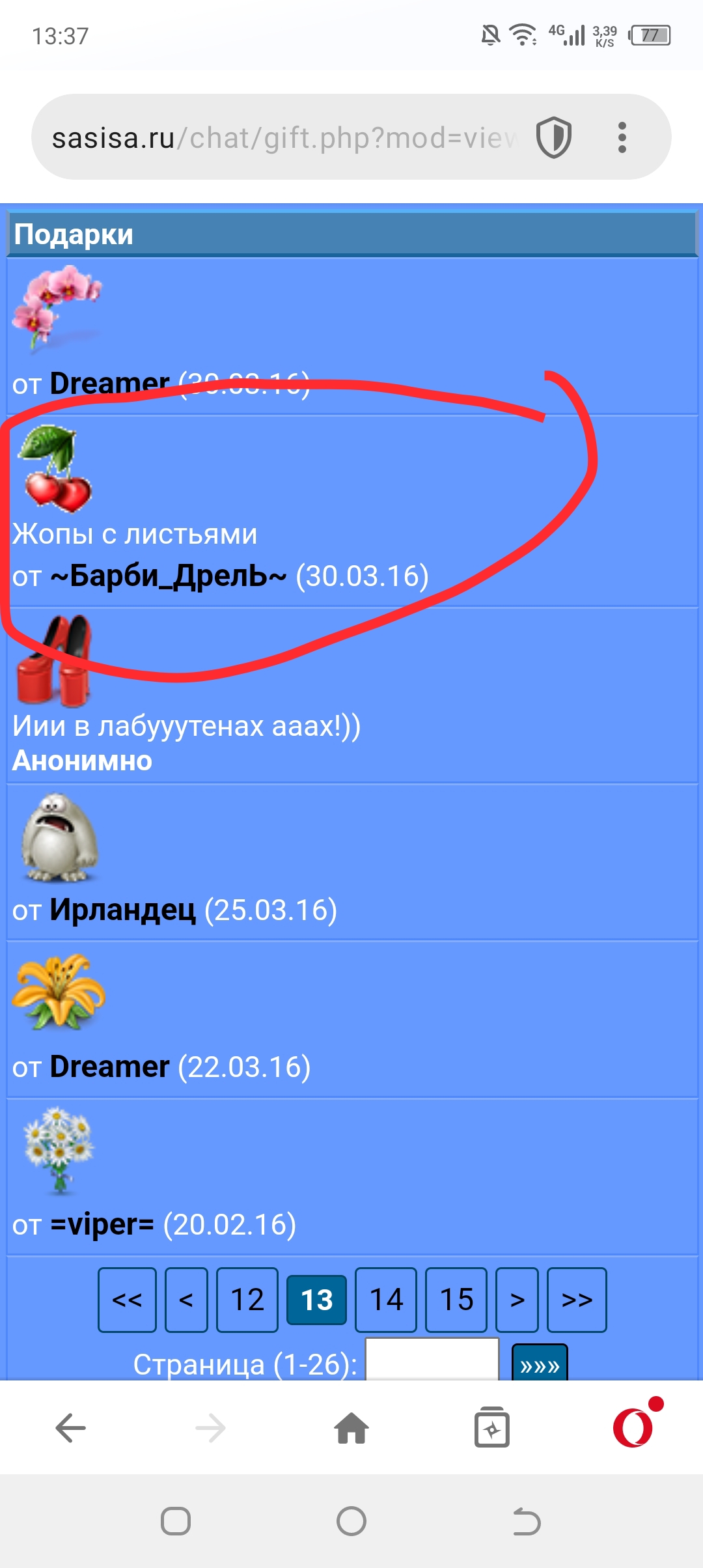The image size is (703, 1568).
Task: Open Ирландец profile link
Action: tap(122, 910)
